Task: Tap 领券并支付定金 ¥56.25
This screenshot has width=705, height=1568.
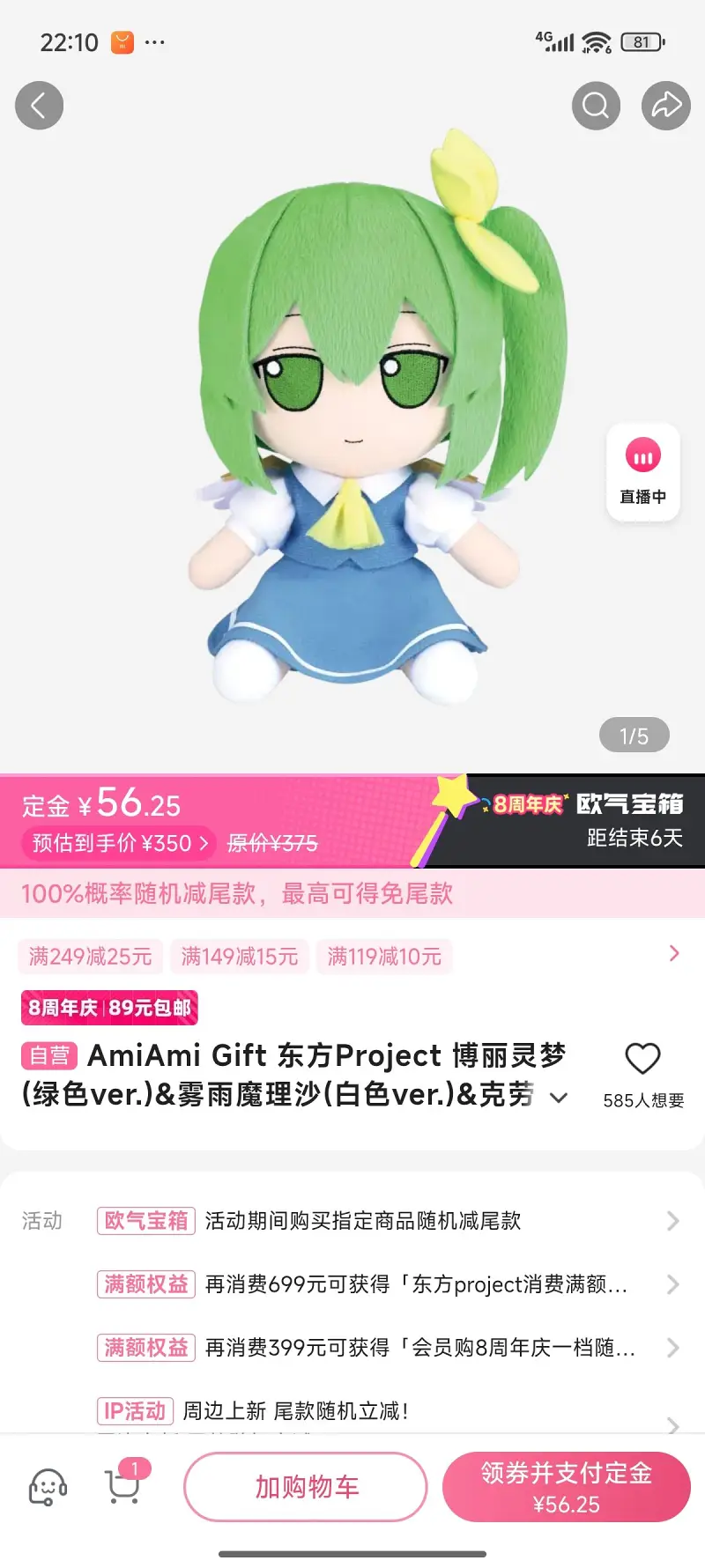Action: (566, 1487)
